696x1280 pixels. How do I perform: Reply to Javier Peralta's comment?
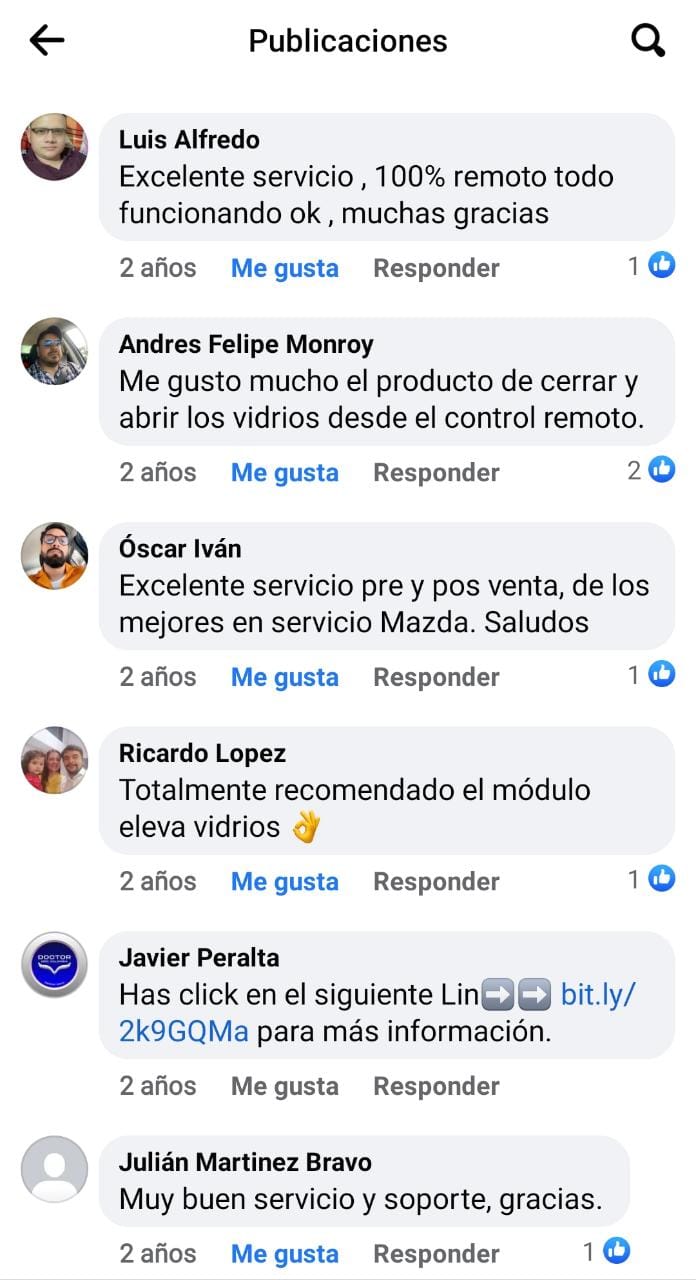coord(436,1086)
